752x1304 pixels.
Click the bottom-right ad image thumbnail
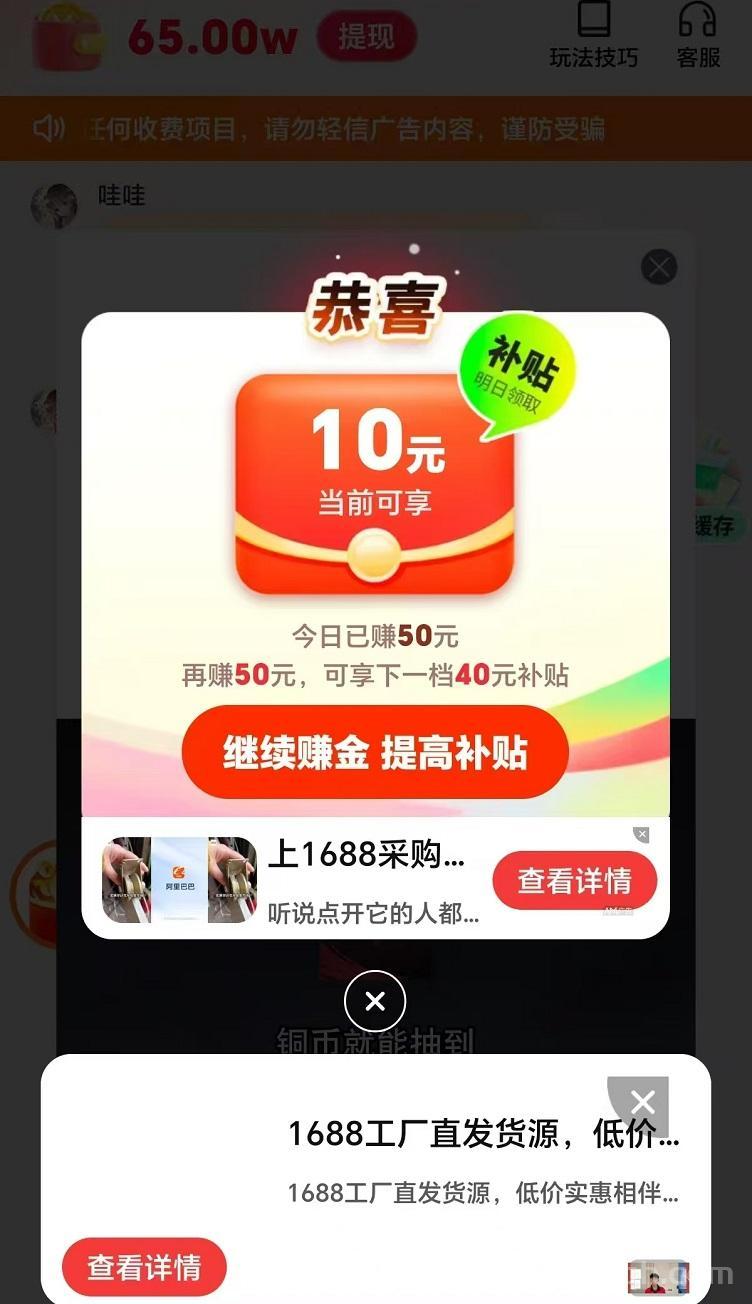point(659,1276)
